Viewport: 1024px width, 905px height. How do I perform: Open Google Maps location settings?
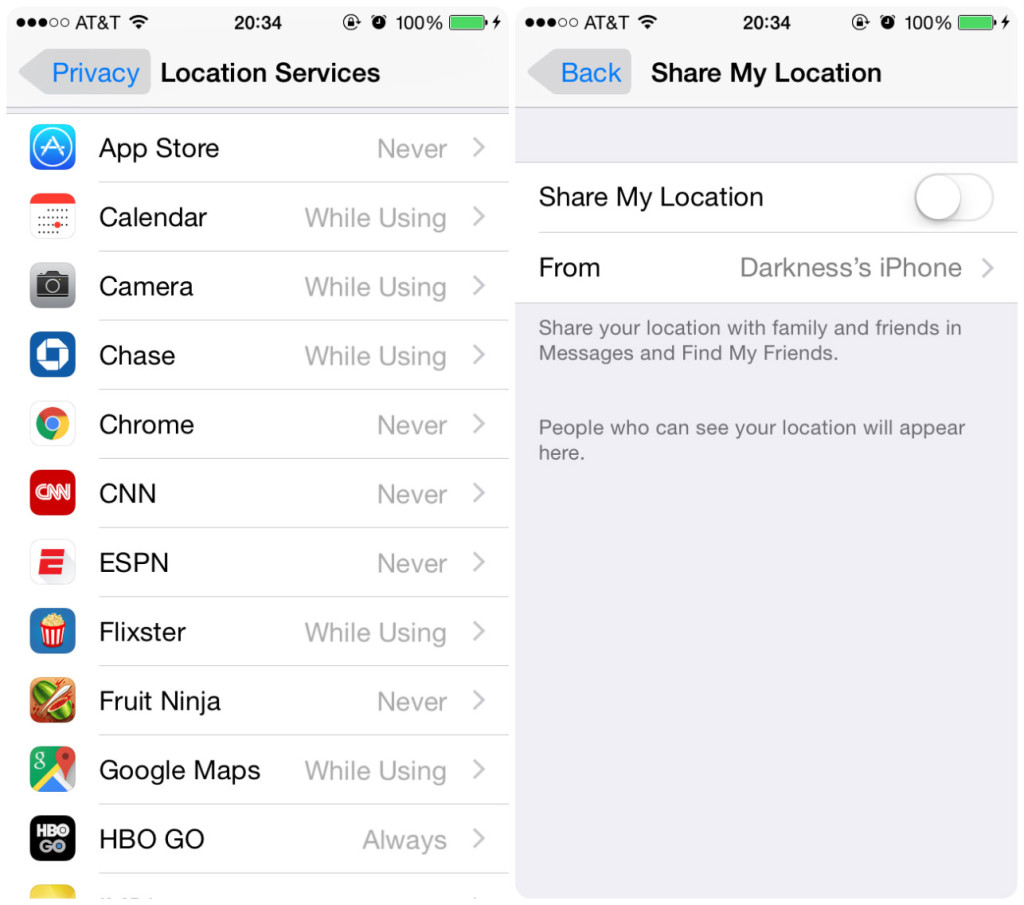pyautogui.click(x=258, y=770)
